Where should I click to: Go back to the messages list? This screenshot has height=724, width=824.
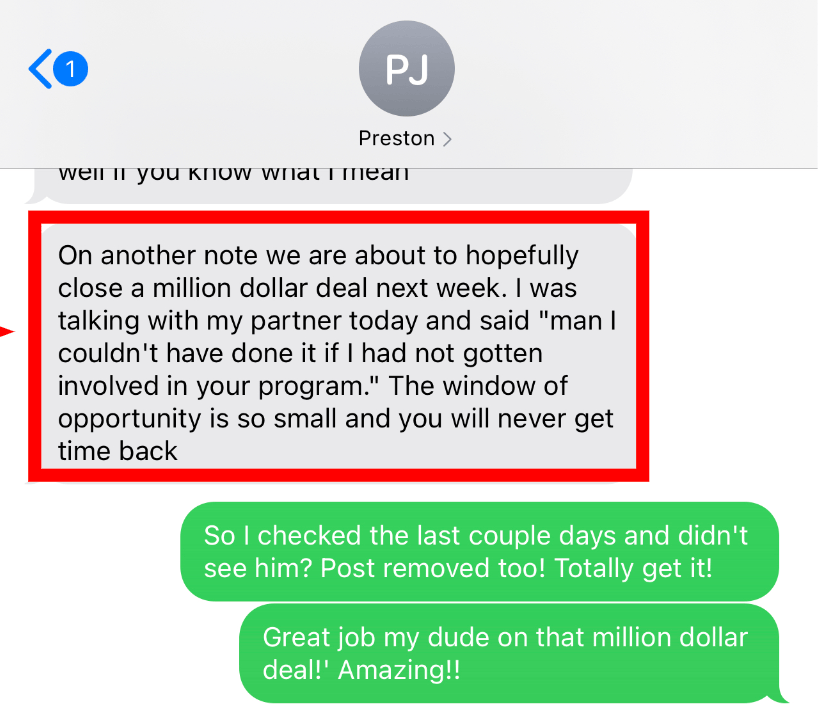42,70
